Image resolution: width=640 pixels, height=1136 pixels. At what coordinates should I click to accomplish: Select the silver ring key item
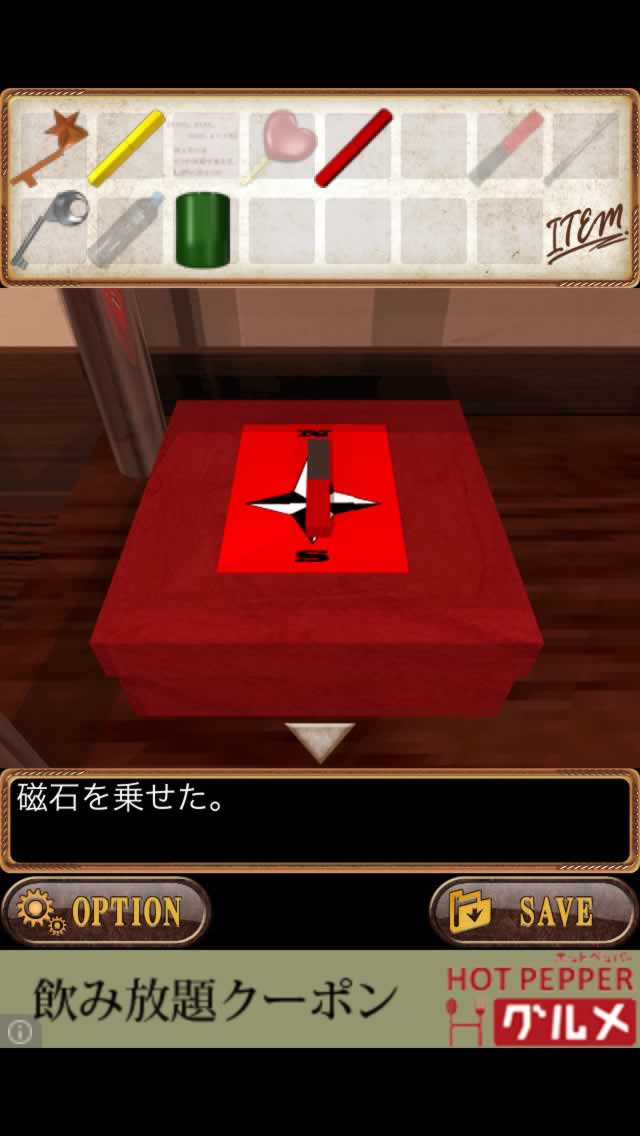click(x=49, y=229)
